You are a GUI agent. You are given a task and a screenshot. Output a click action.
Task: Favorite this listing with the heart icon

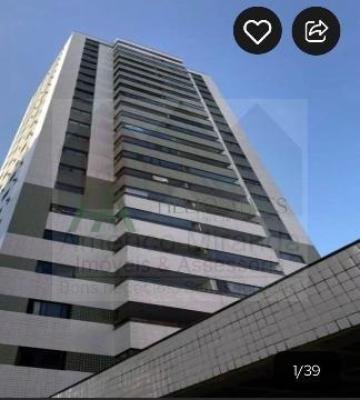point(257,30)
